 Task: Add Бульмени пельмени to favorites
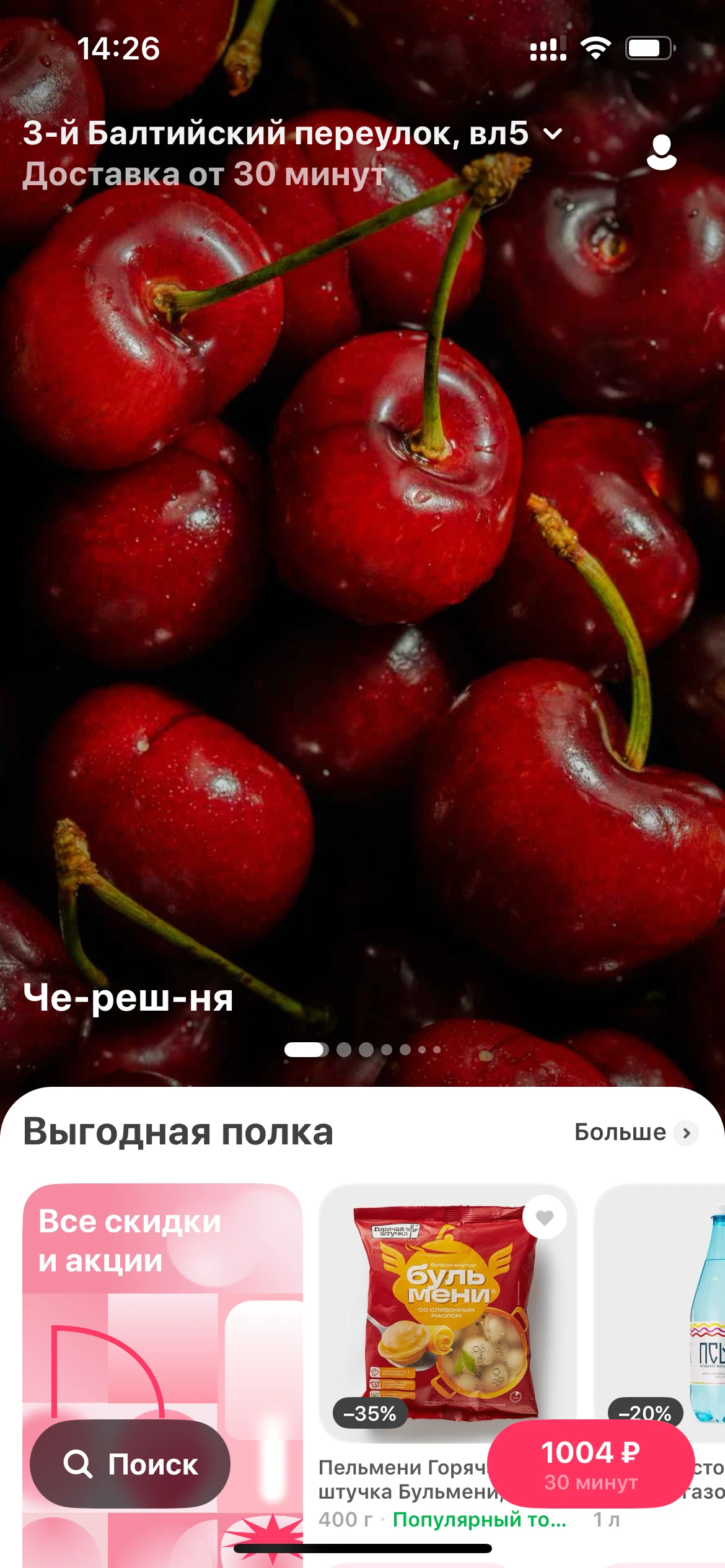544,1217
